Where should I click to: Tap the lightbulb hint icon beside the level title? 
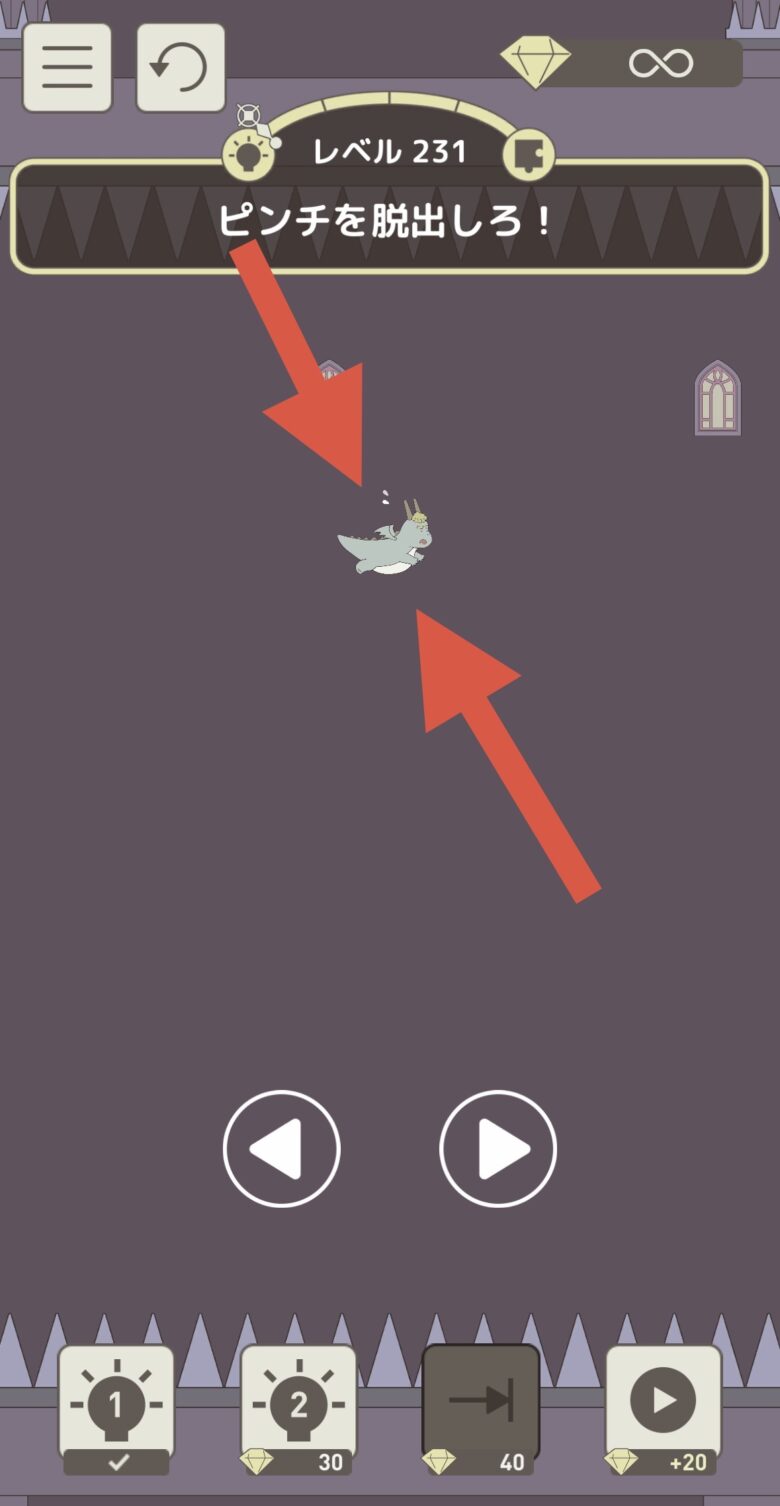(248, 155)
